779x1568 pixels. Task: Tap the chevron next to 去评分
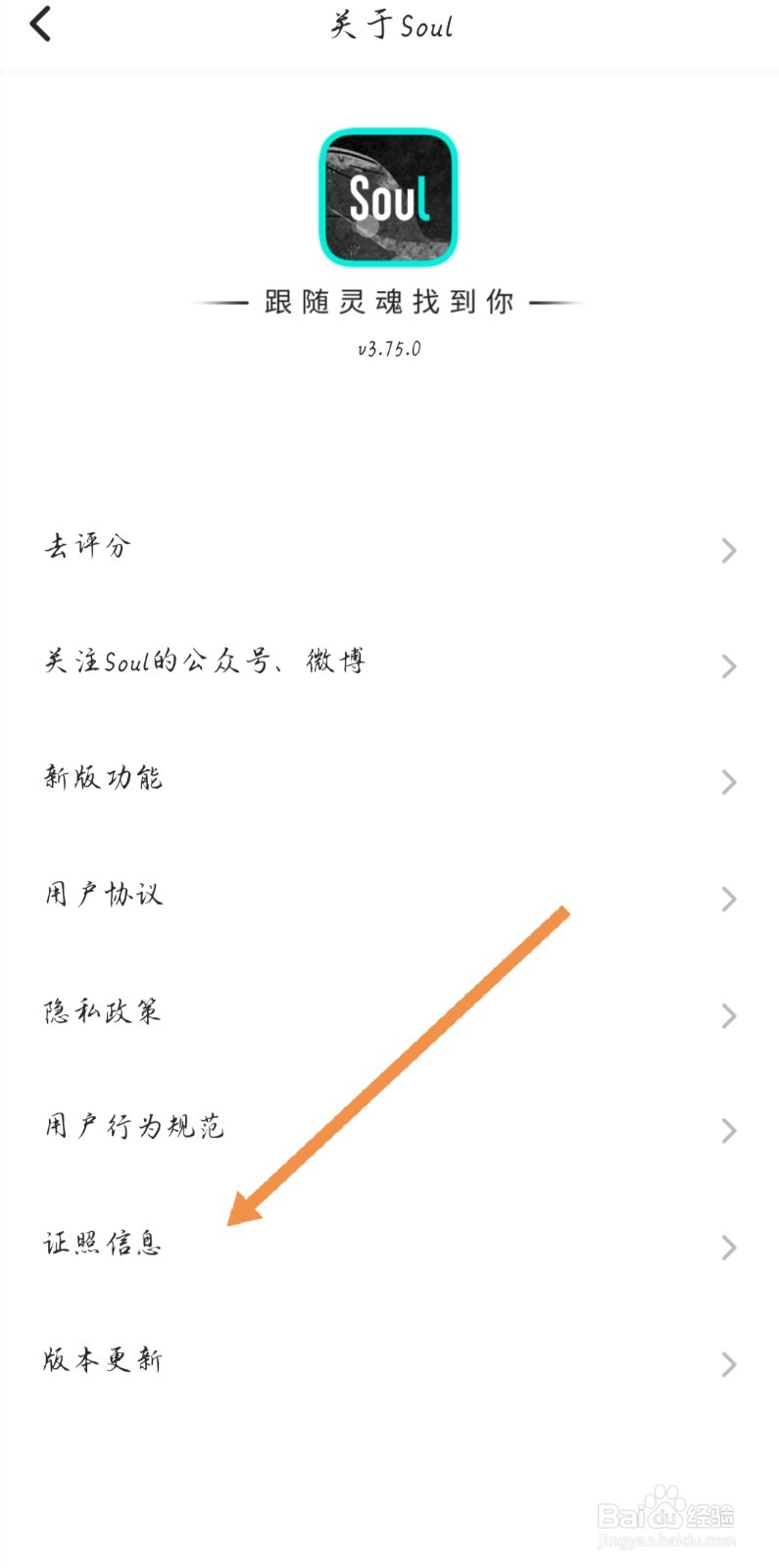pos(727,551)
